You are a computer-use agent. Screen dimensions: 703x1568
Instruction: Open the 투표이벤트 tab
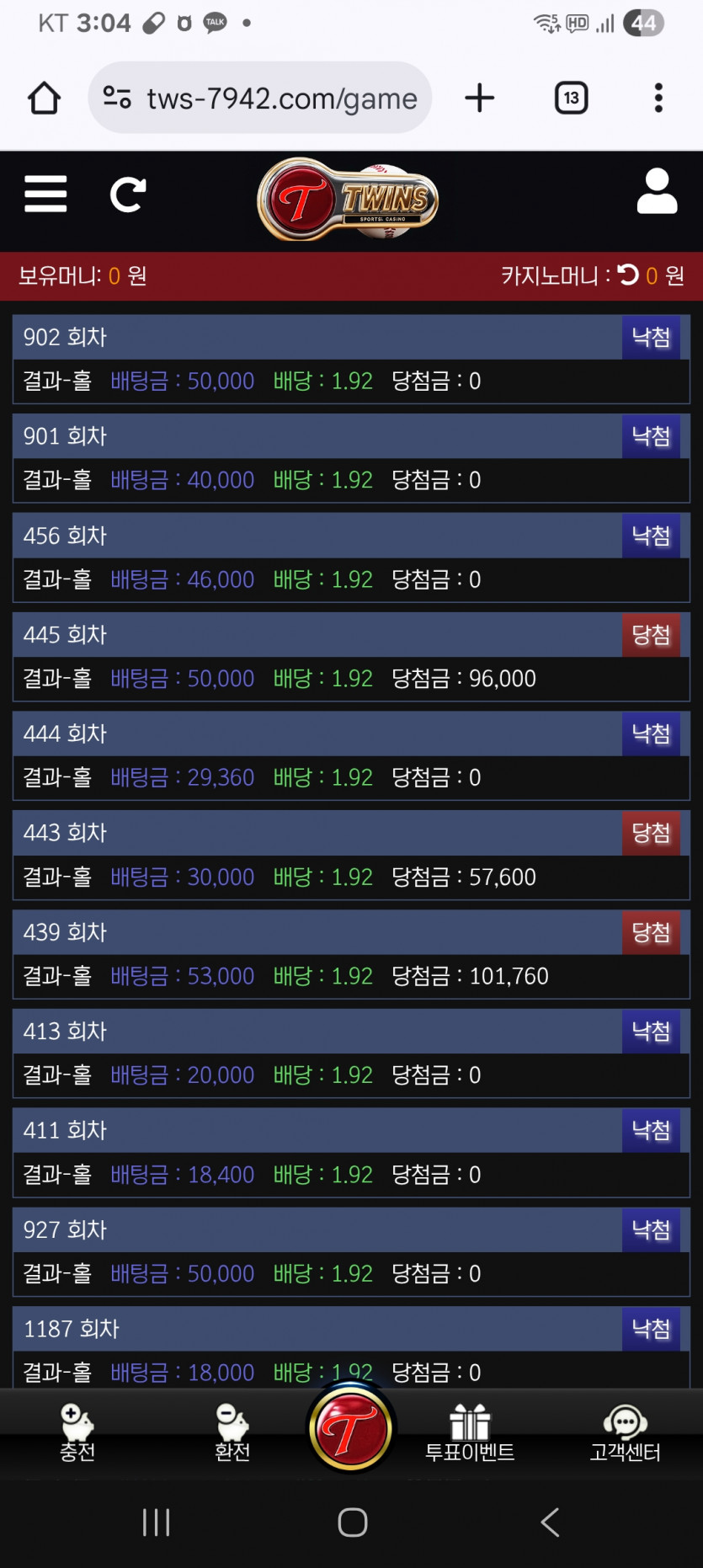(x=470, y=1433)
